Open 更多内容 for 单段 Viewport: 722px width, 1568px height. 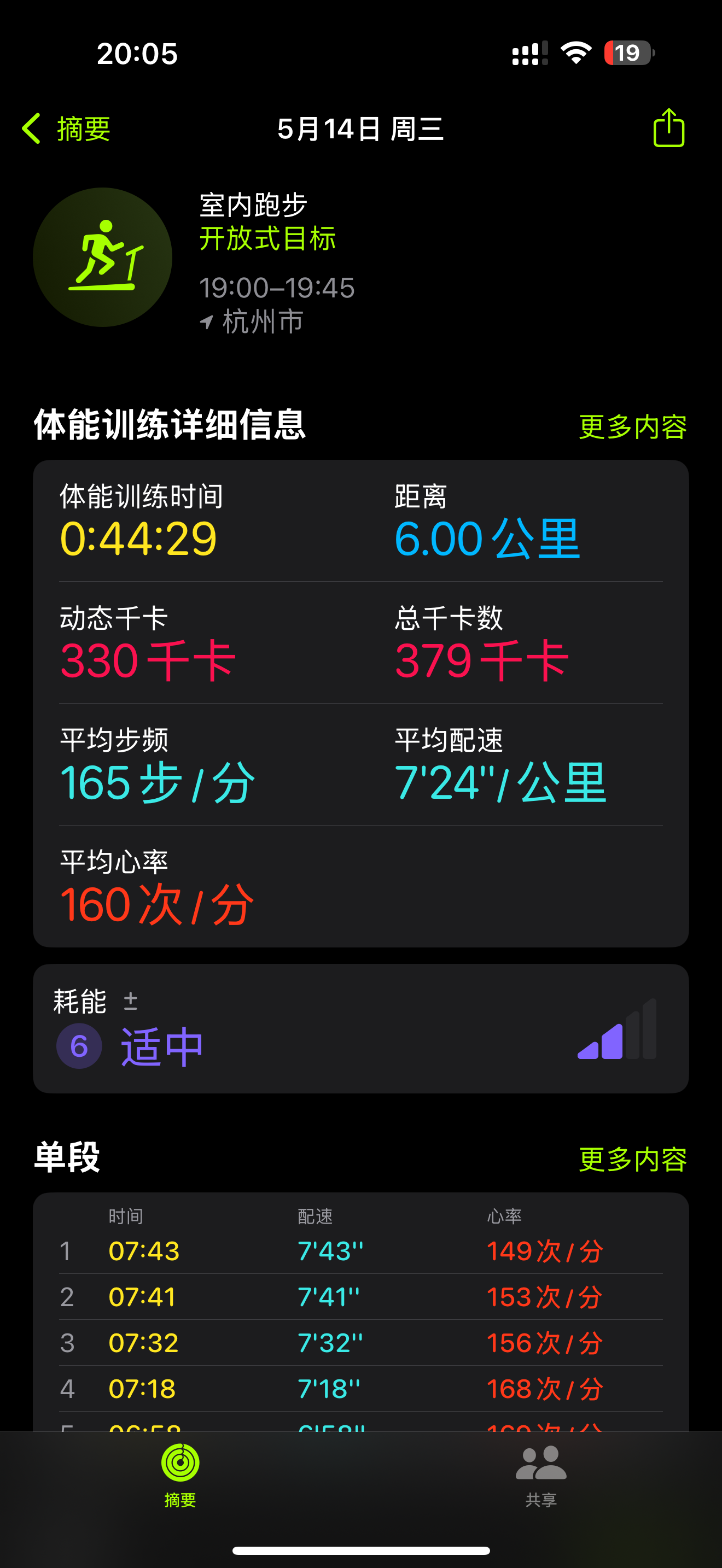point(632,1159)
